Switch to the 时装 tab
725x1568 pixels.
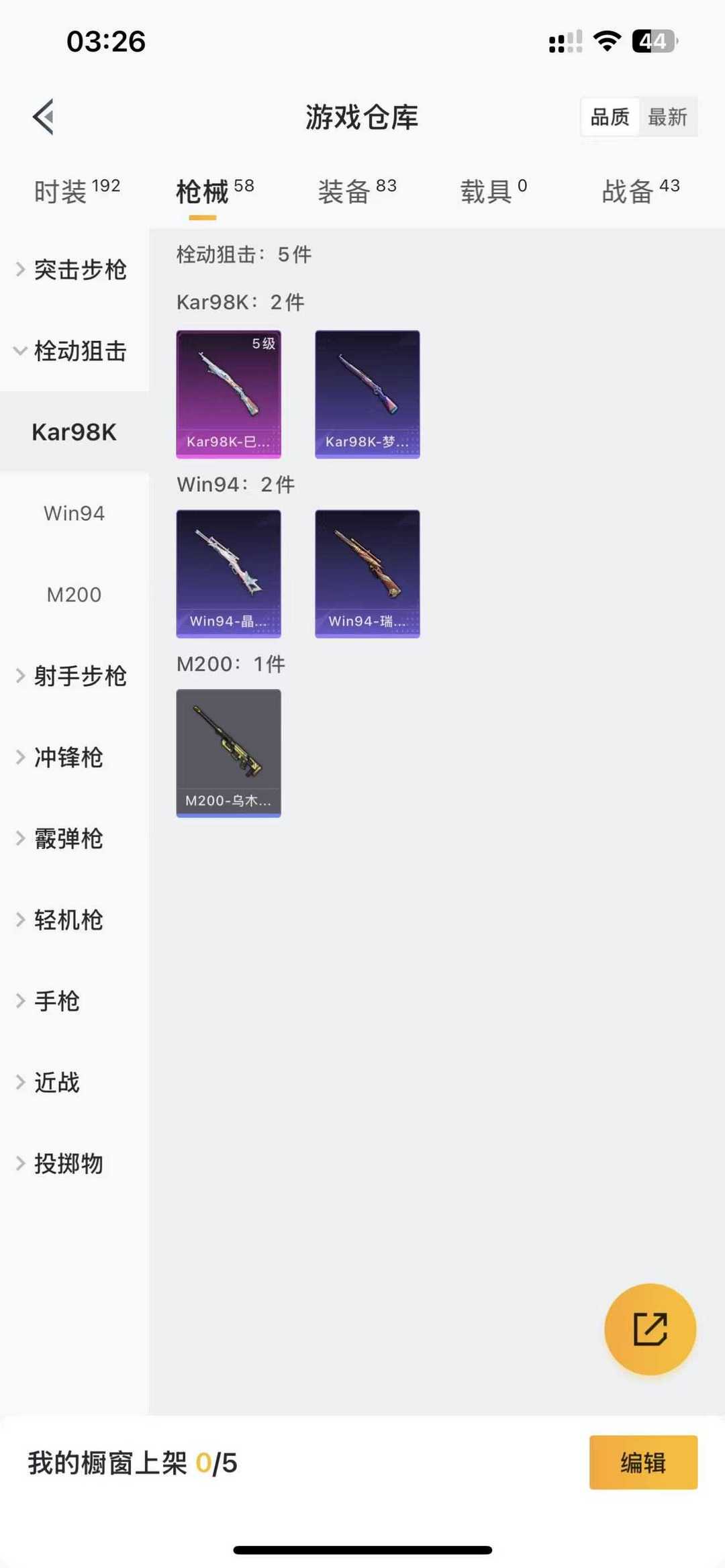pos(77,191)
